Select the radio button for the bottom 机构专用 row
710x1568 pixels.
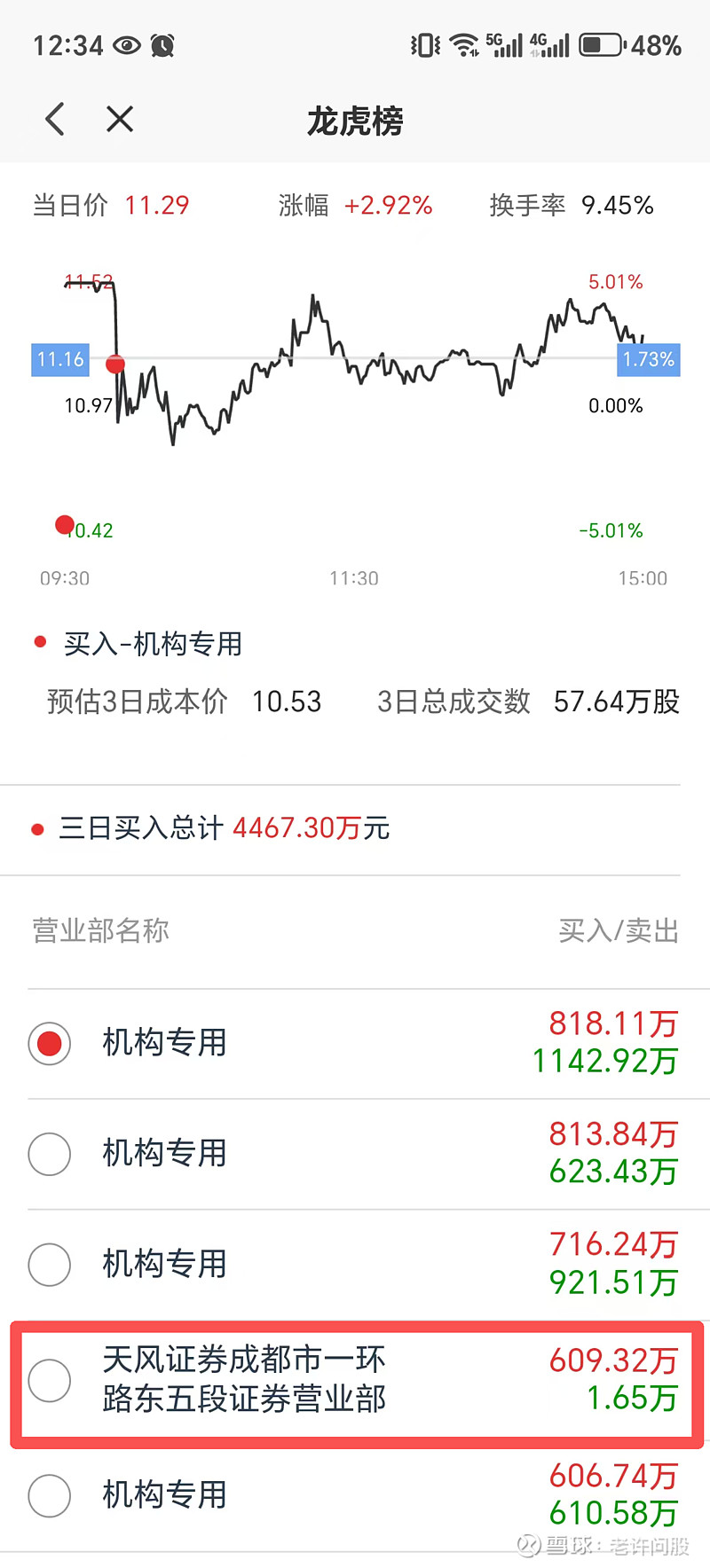pyautogui.click(x=49, y=1495)
